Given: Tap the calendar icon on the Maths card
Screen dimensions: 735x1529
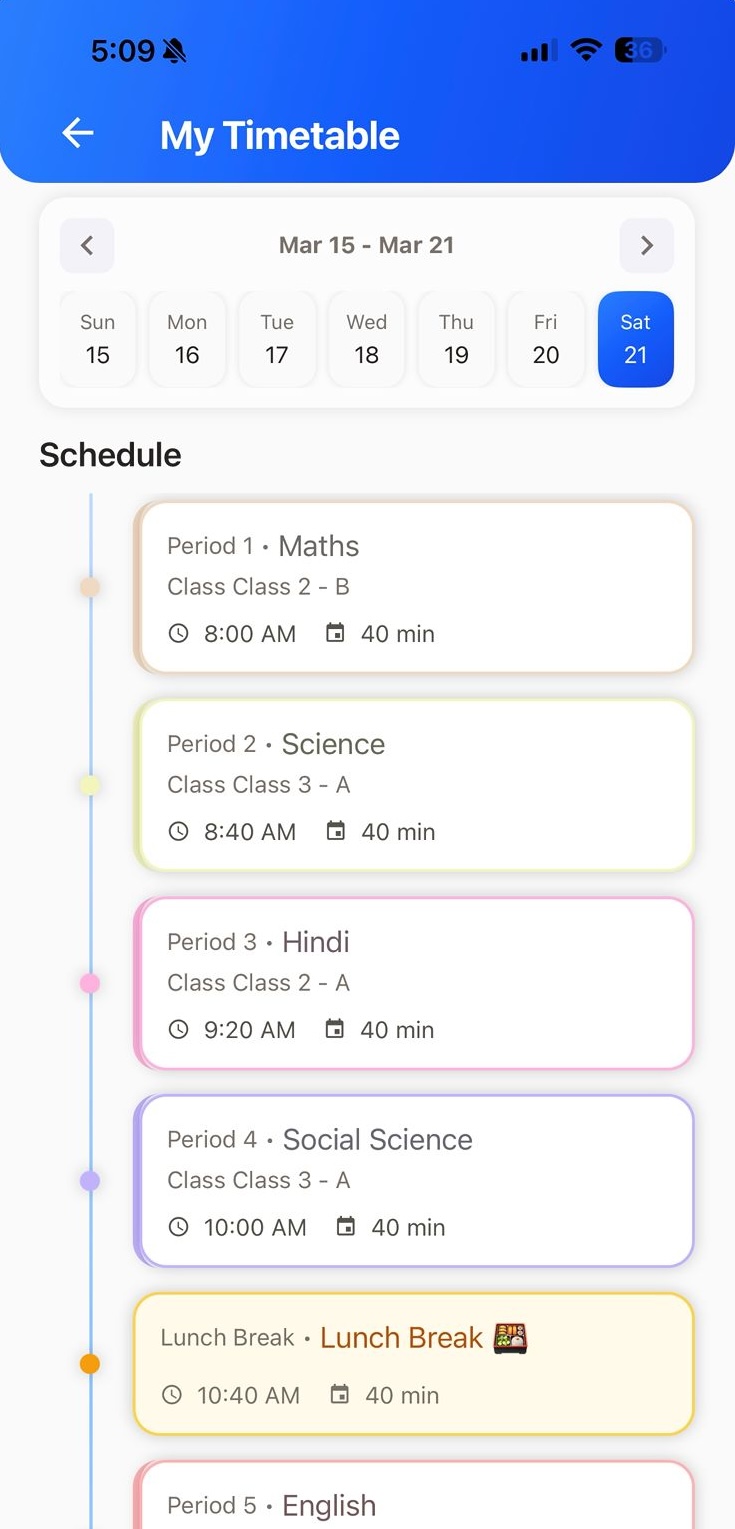Looking at the screenshot, I should (x=337, y=633).
